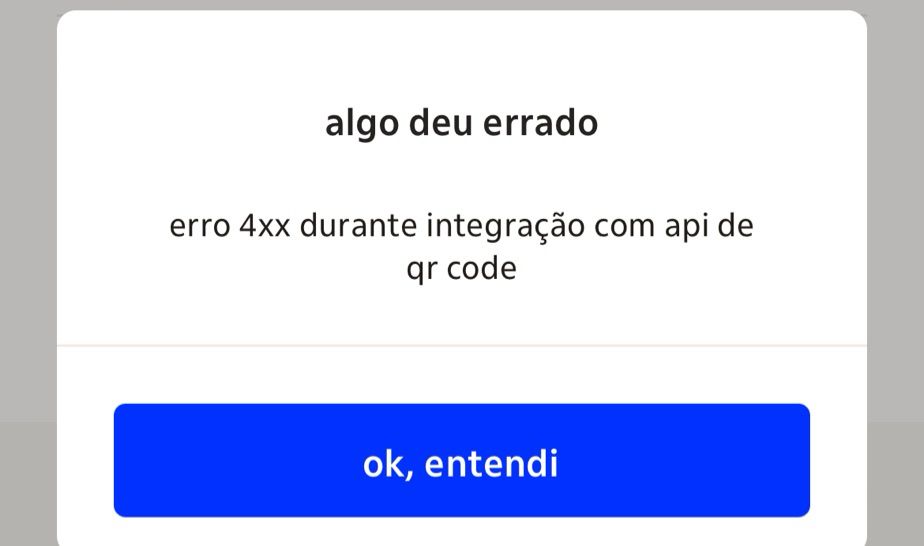Viewport: 924px width, 546px height.
Task: Dismiss the error with ok, entendi
Action: click(x=461, y=461)
